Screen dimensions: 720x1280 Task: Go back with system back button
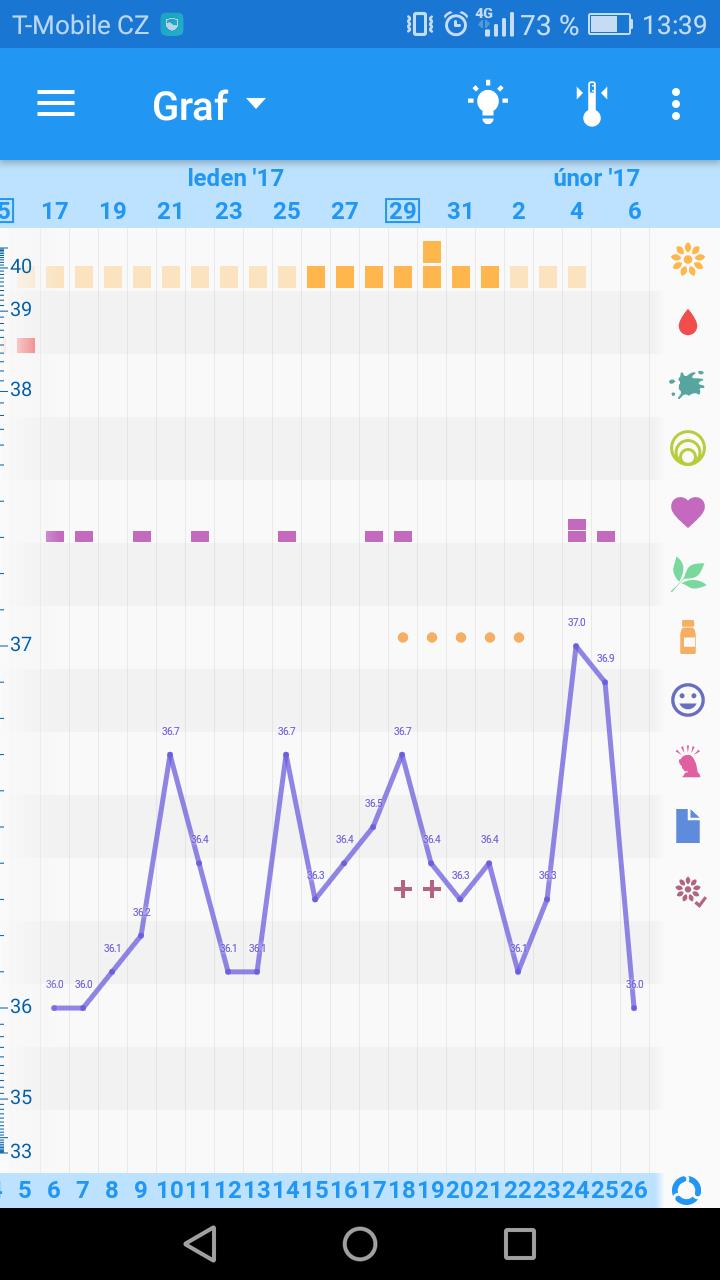(200, 1243)
